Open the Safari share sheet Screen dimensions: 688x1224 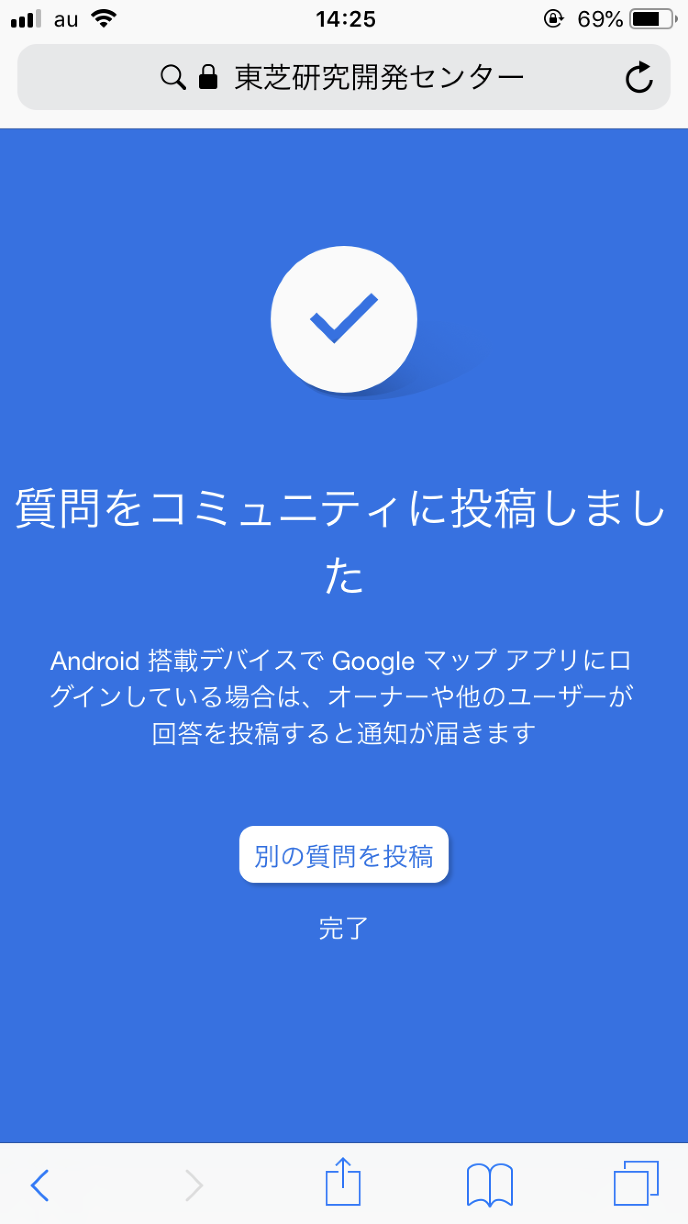(x=342, y=1183)
